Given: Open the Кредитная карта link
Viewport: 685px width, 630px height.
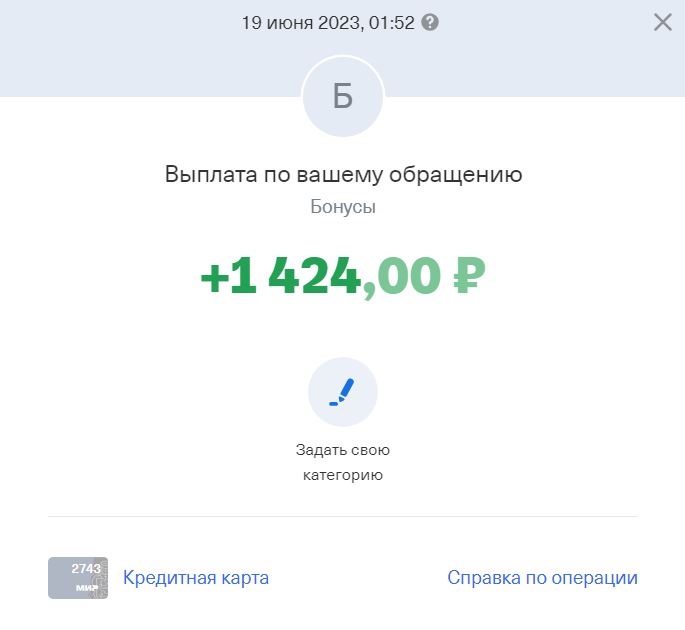Looking at the screenshot, I should click(195, 578).
